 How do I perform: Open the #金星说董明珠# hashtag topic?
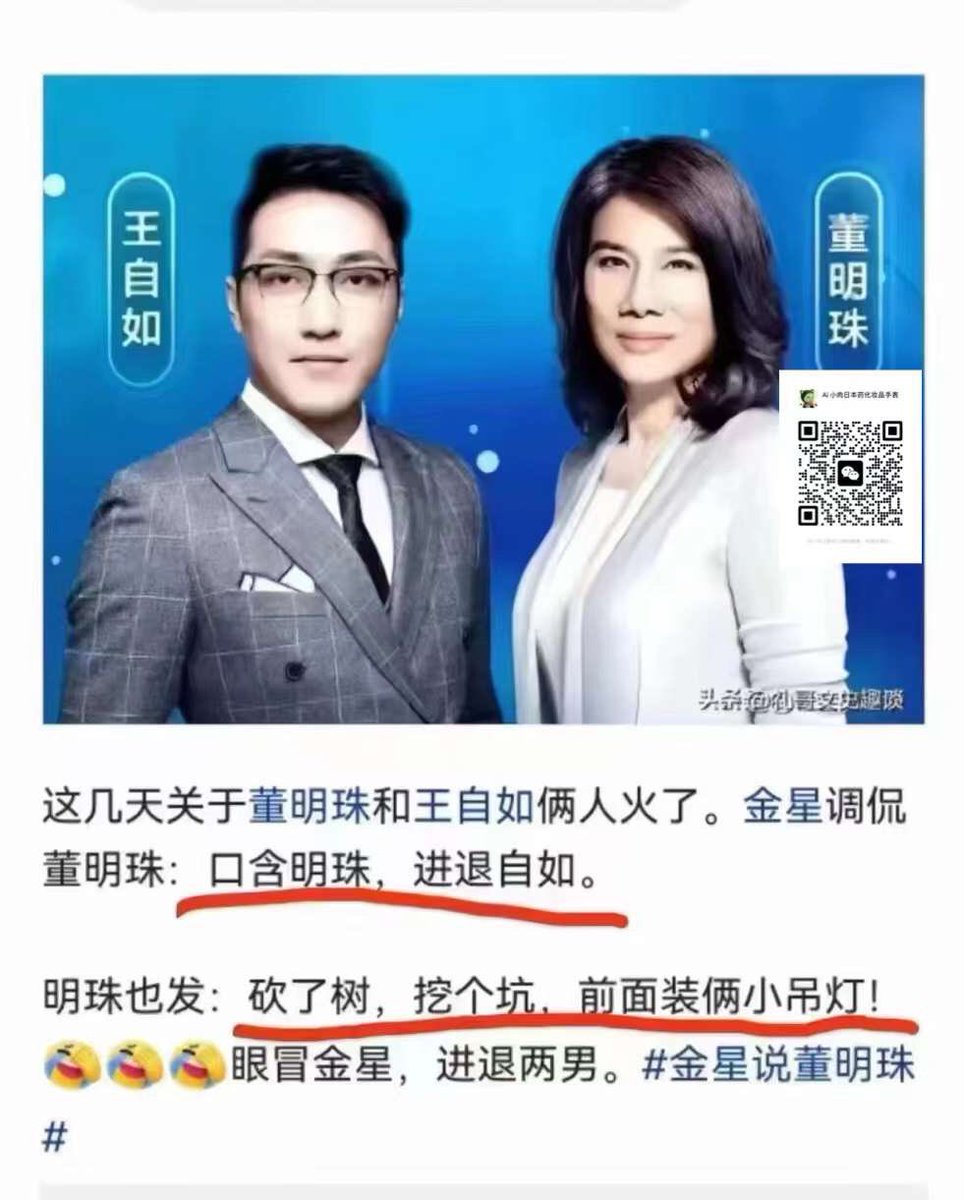tap(778, 1064)
